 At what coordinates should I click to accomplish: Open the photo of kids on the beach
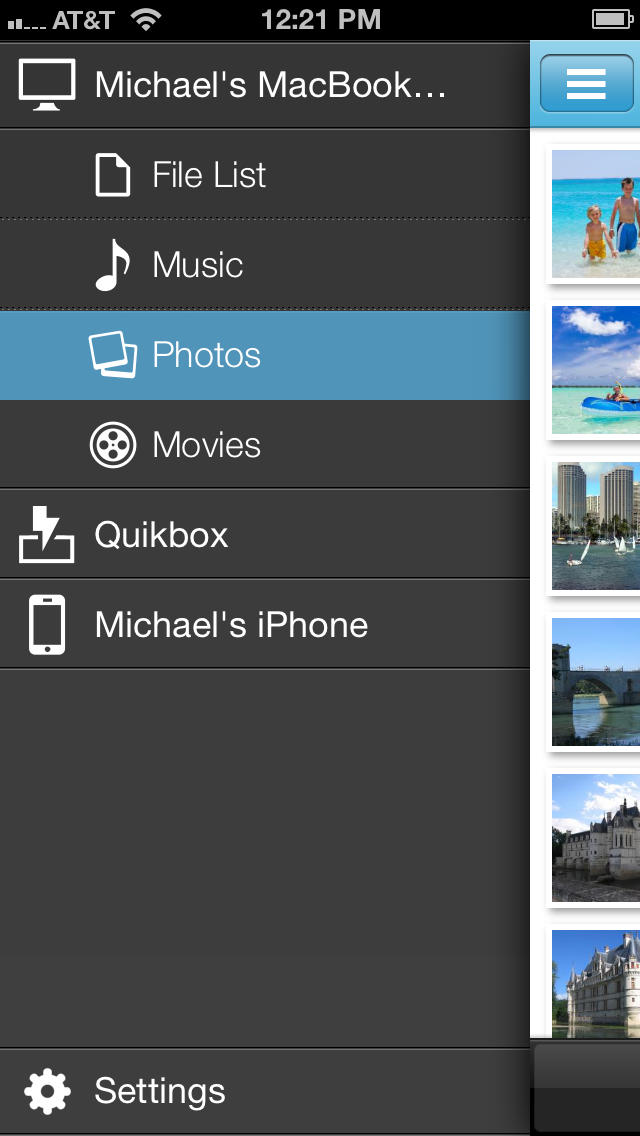(x=595, y=214)
